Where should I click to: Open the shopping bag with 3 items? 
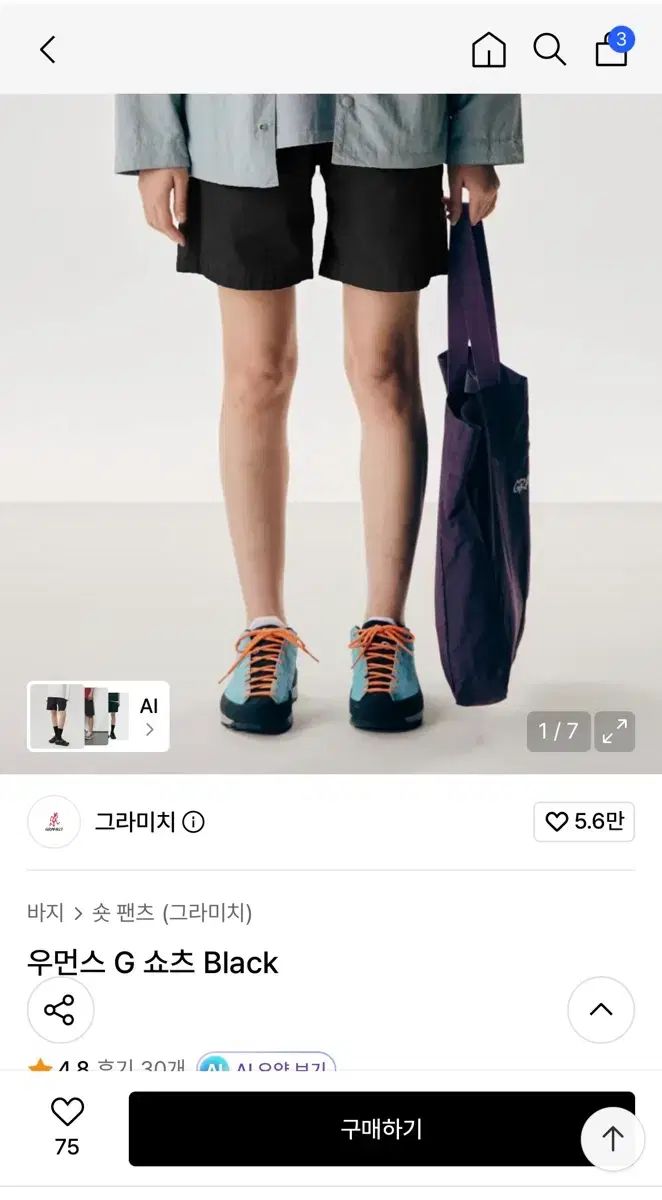coord(614,47)
